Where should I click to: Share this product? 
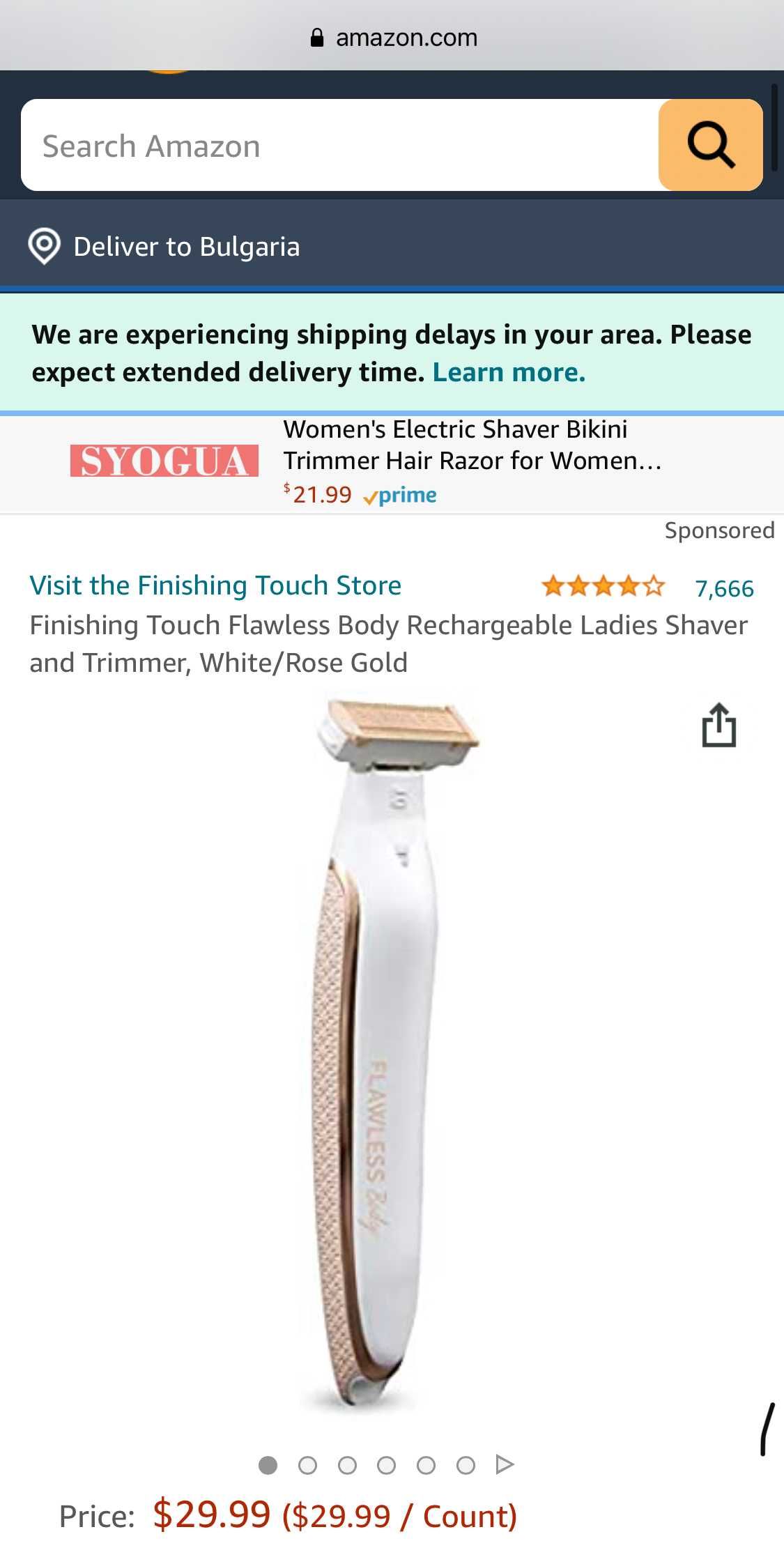718,726
